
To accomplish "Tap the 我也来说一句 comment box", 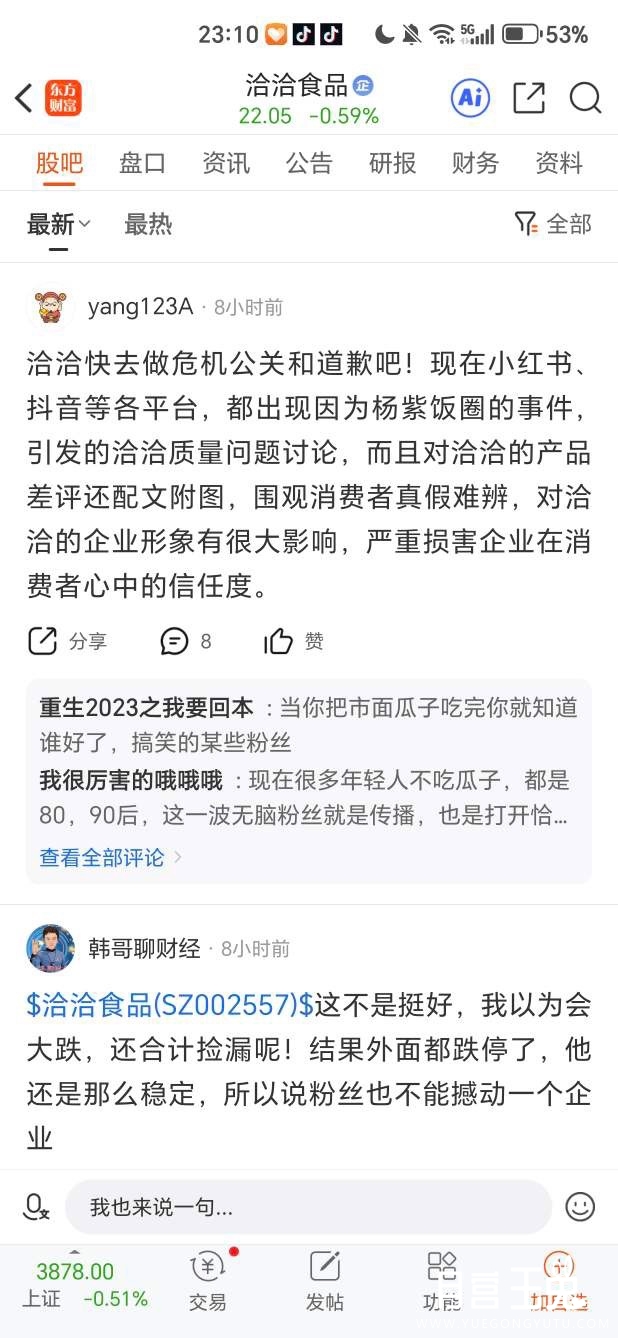I will pos(308,1207).
